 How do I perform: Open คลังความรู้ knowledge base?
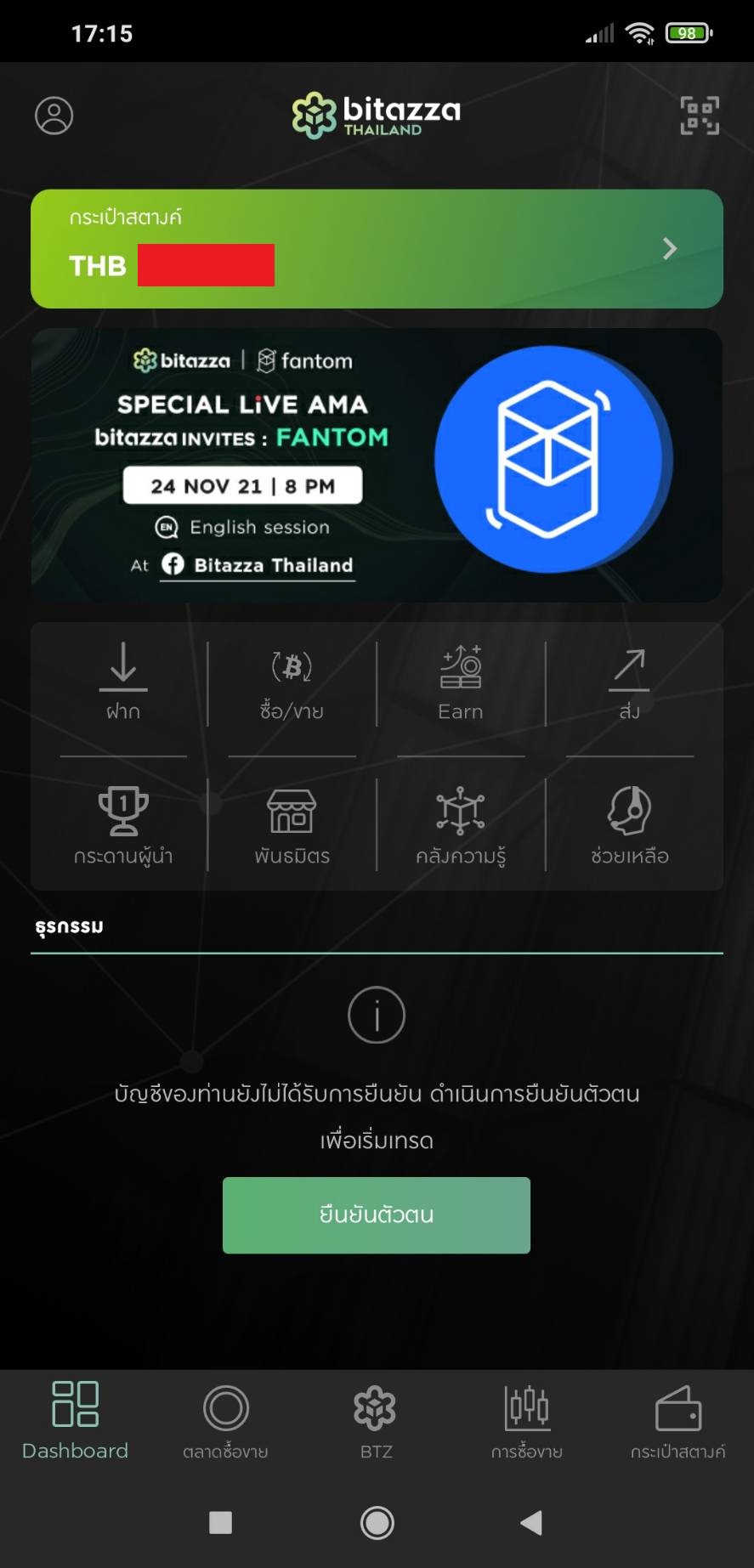(x=461, y=825)
